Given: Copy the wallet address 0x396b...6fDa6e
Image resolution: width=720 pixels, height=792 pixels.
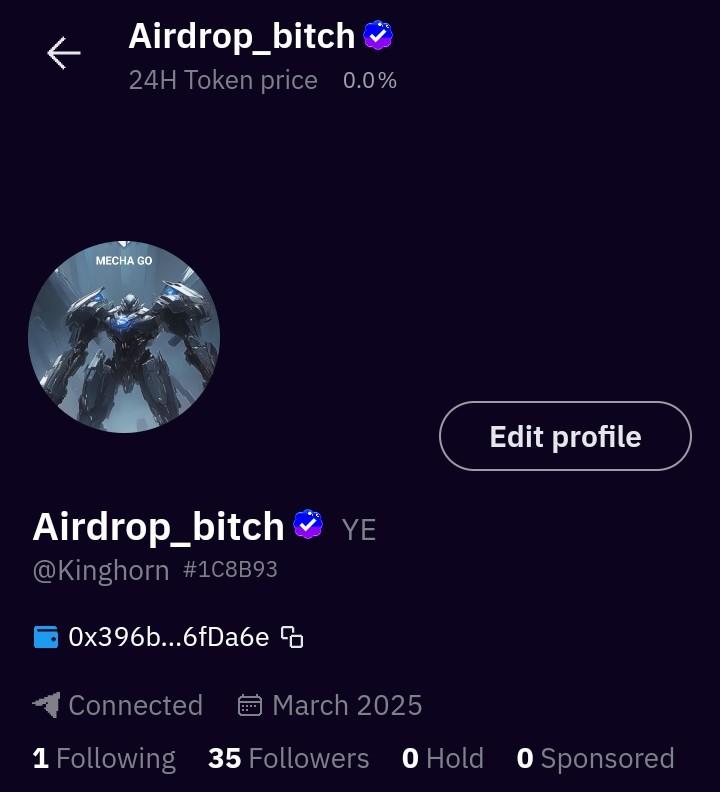Looking at the screenshot, I should [x=292, y=637].
